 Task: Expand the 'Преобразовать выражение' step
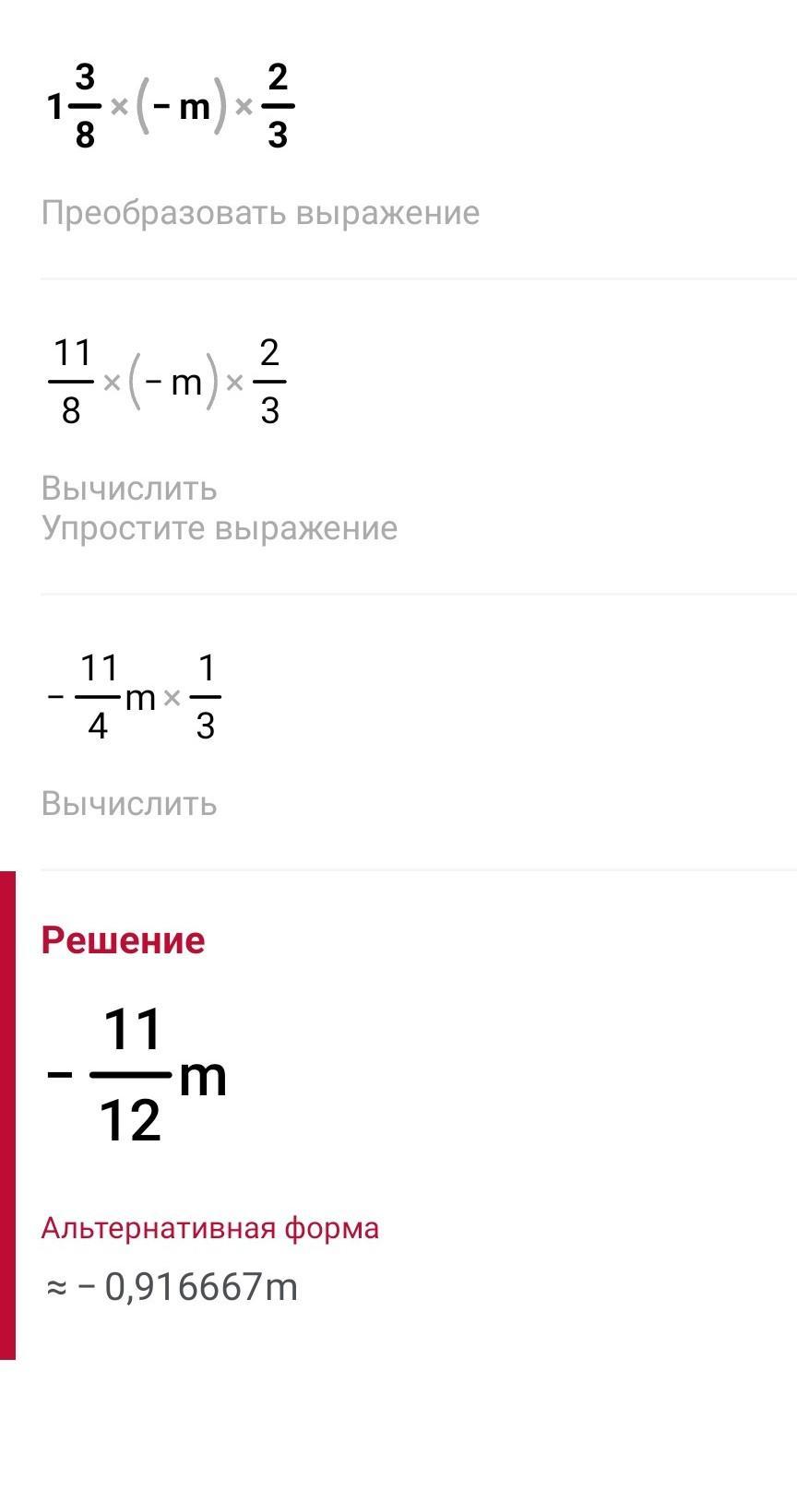tap(260, 213)
